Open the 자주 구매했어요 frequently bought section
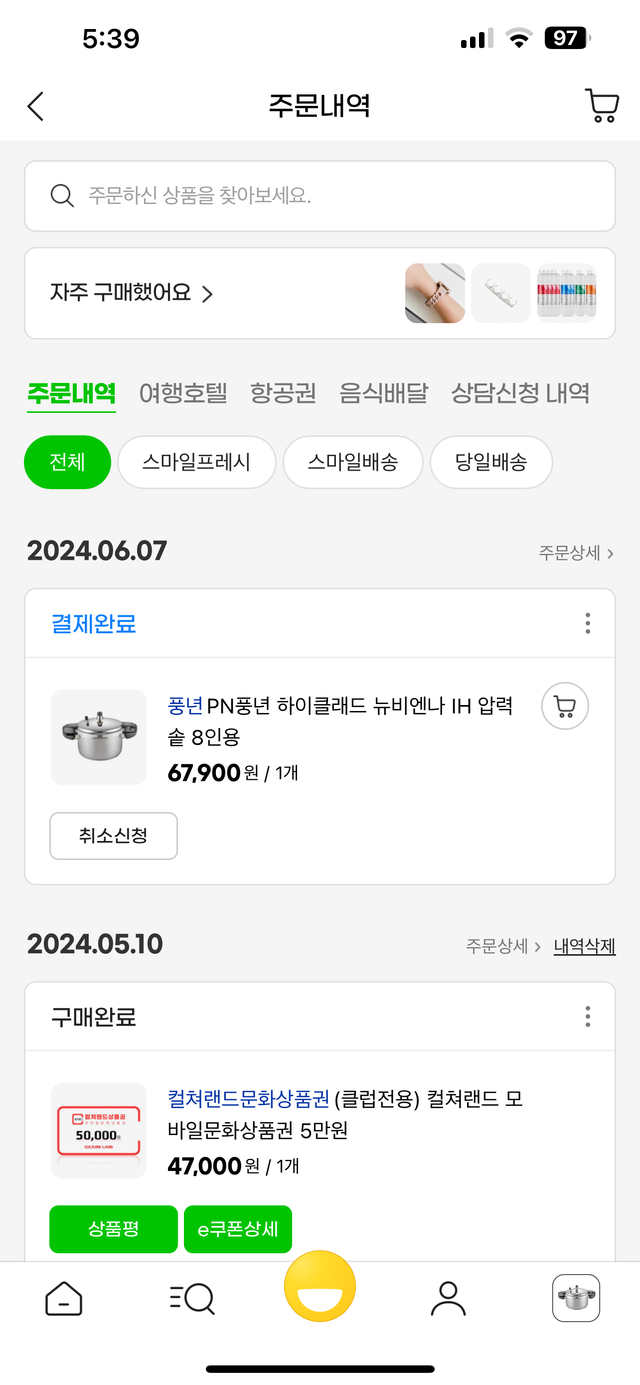640x1385 pixels. (132, 294)
